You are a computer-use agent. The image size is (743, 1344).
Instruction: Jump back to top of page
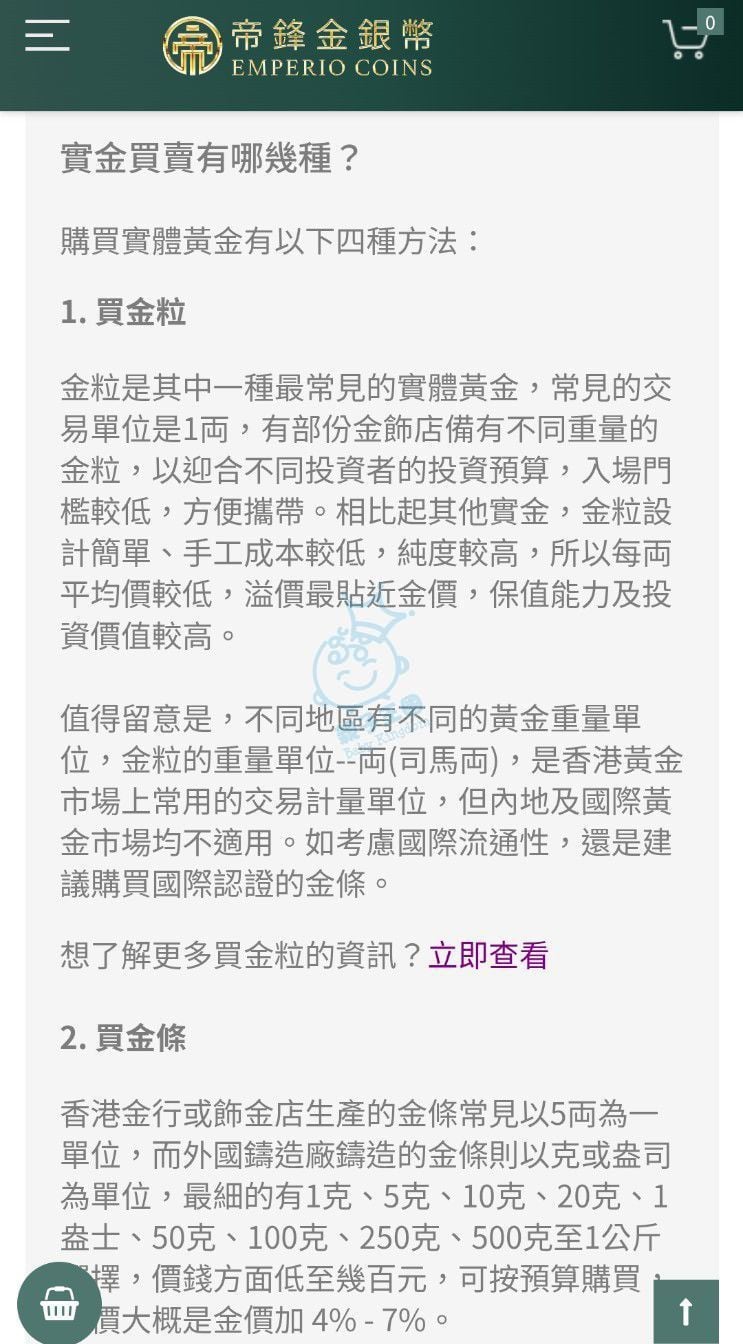click(x=686, y=1311)
